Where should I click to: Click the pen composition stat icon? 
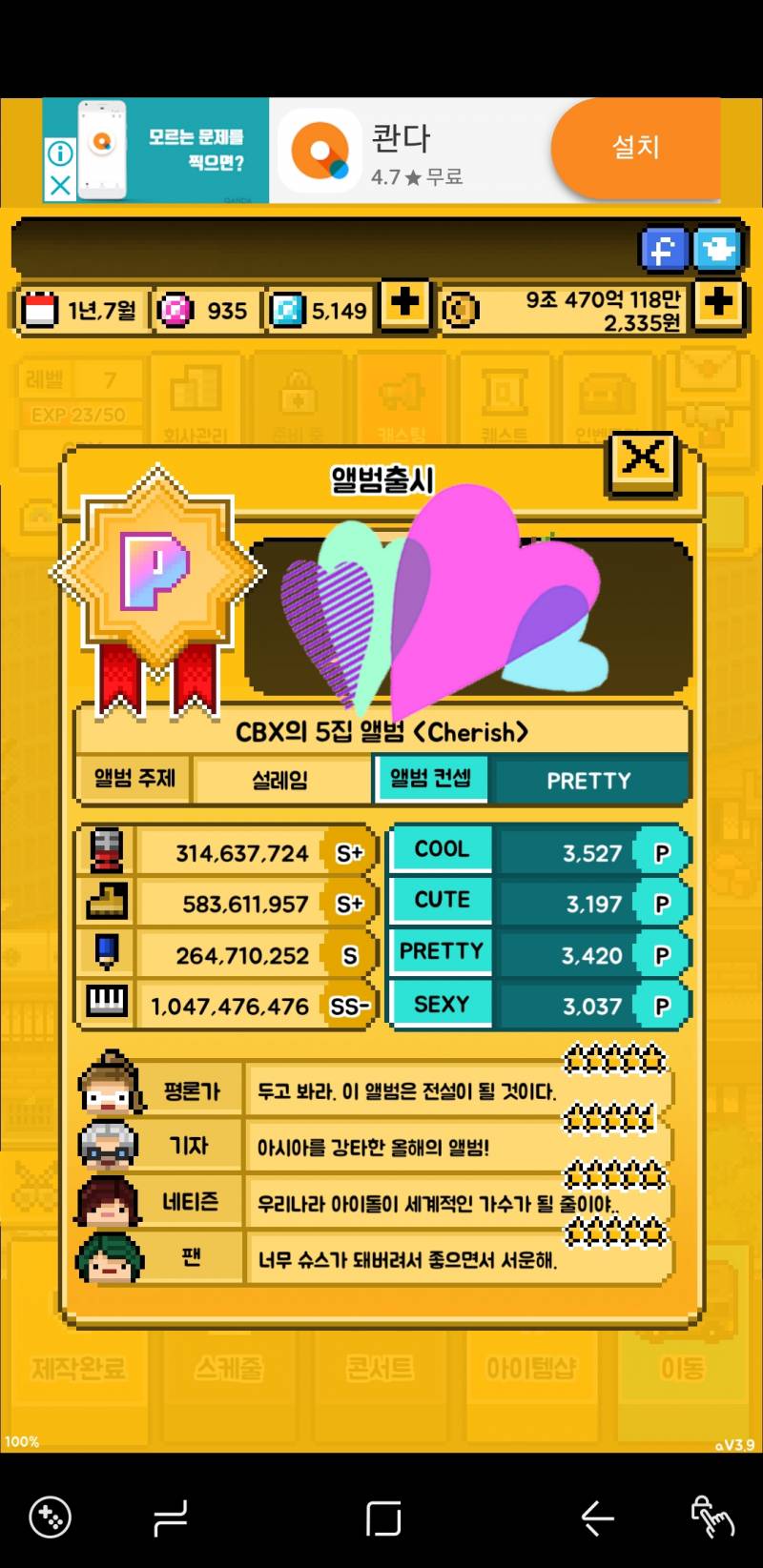tap(106, 952)
